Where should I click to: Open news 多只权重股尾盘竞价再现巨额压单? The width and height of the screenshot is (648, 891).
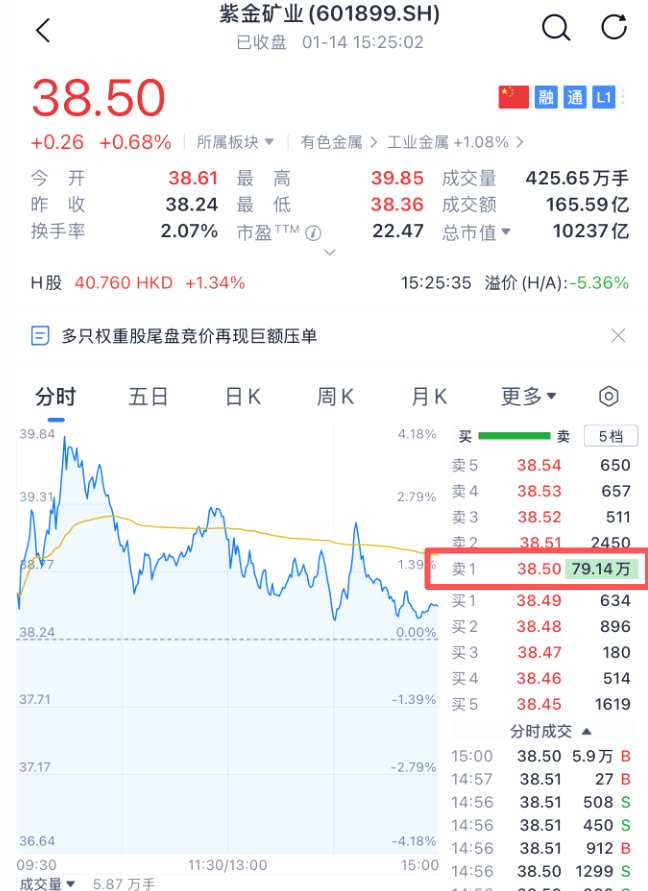188,336
